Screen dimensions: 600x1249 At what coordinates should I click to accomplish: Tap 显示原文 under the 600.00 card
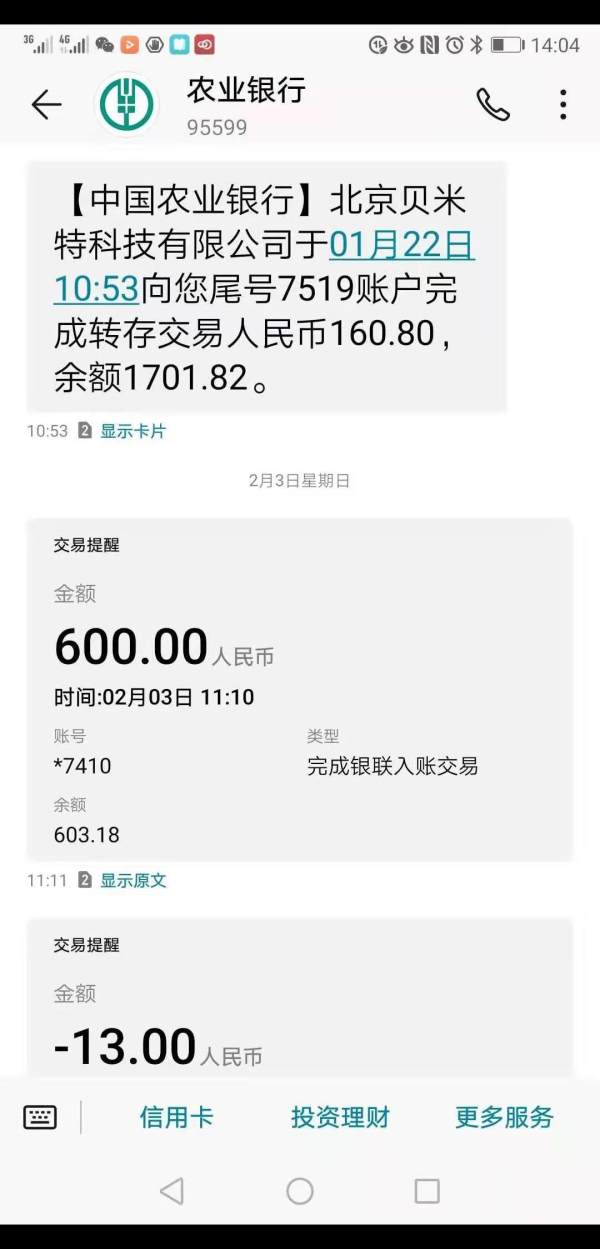(132, 880)
